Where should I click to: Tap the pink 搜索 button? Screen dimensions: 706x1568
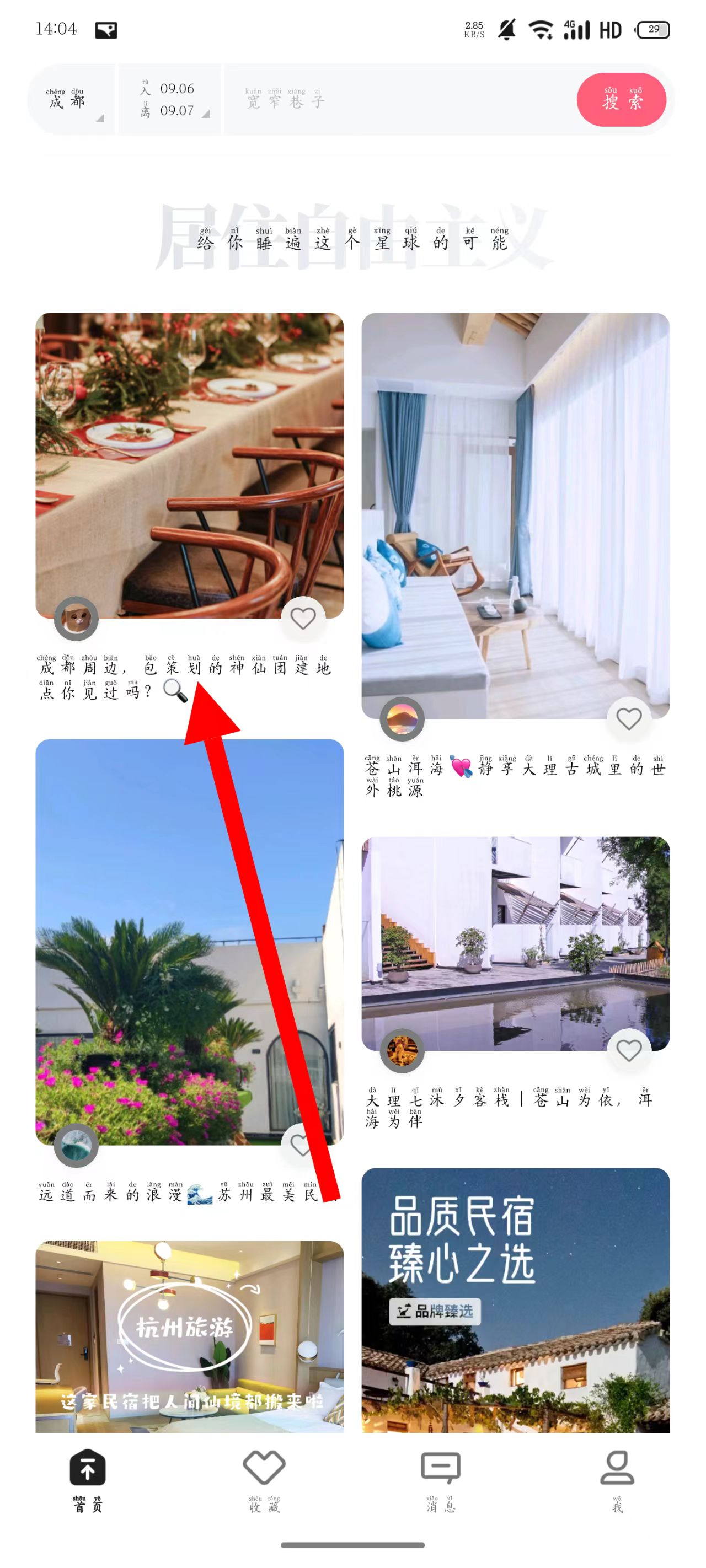(621, 100)
